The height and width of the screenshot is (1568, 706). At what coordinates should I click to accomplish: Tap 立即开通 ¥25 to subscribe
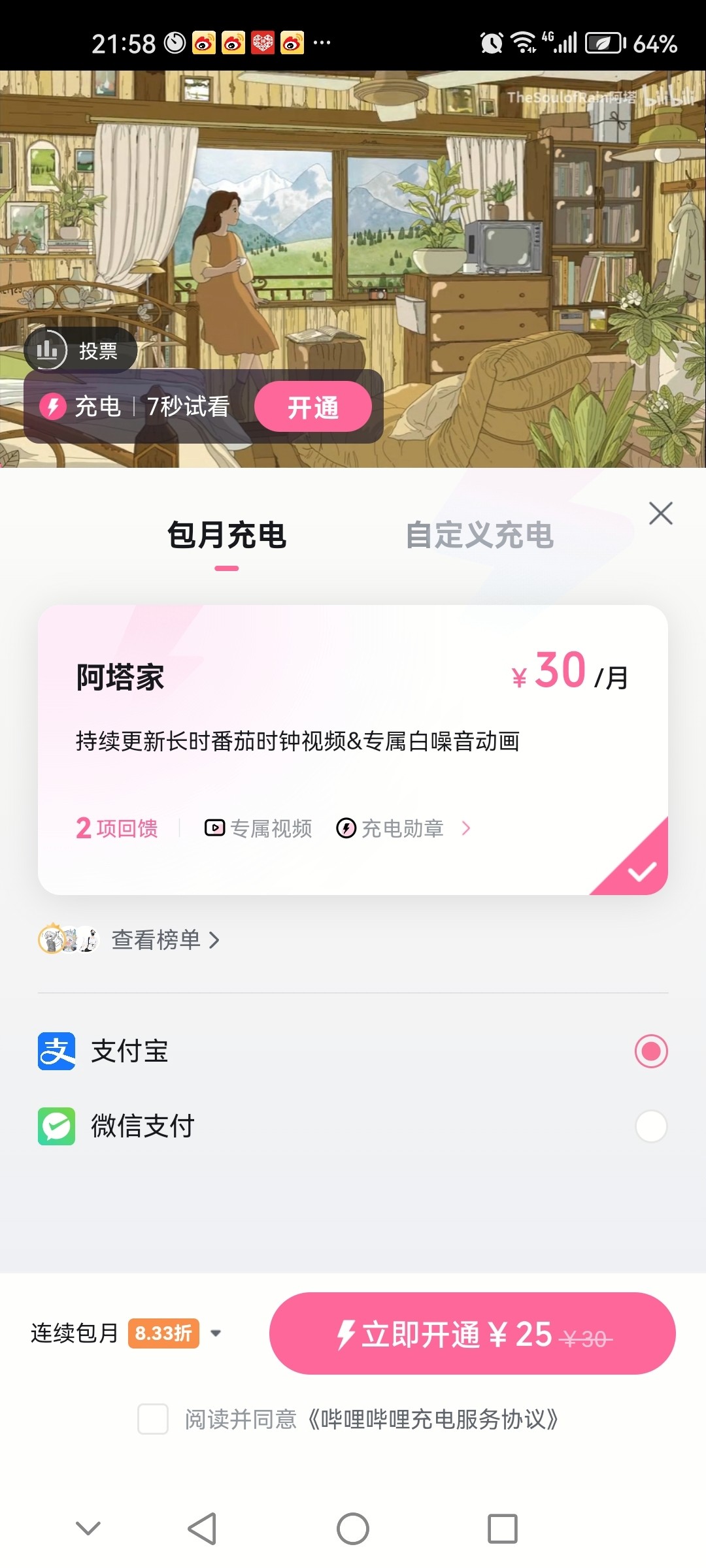472,1333
